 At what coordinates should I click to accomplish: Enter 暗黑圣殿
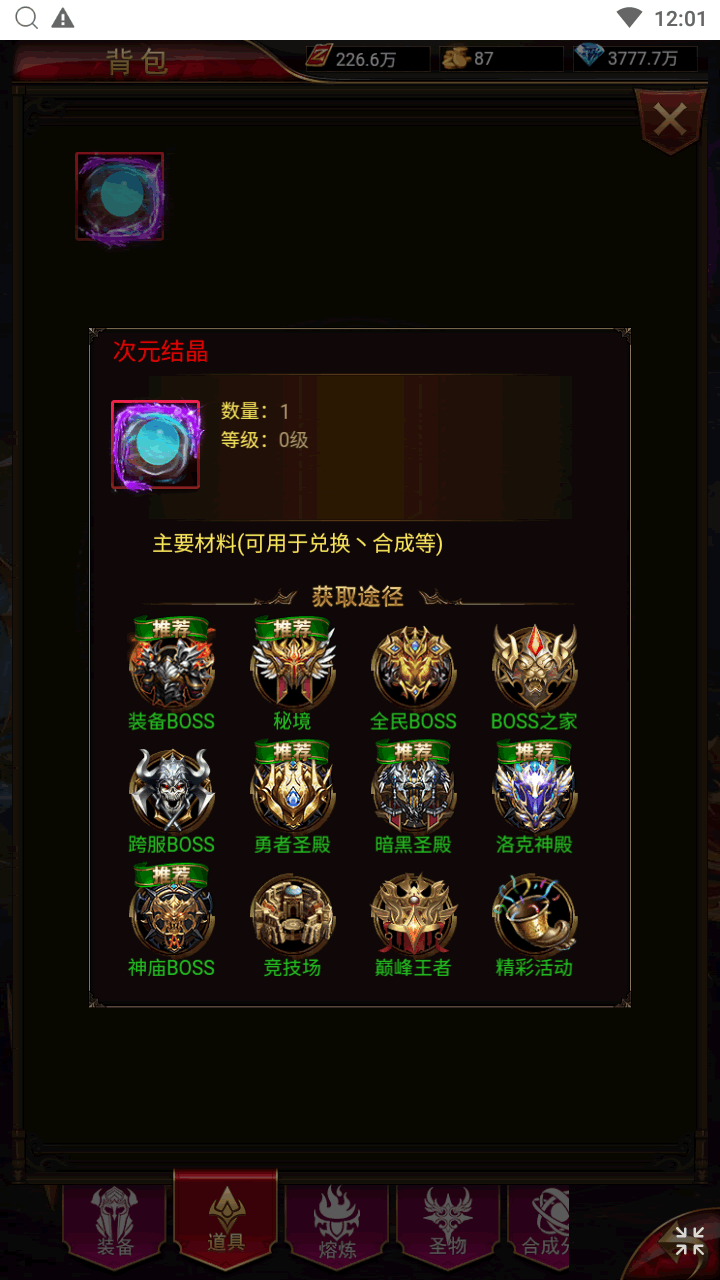coord(413,792)
